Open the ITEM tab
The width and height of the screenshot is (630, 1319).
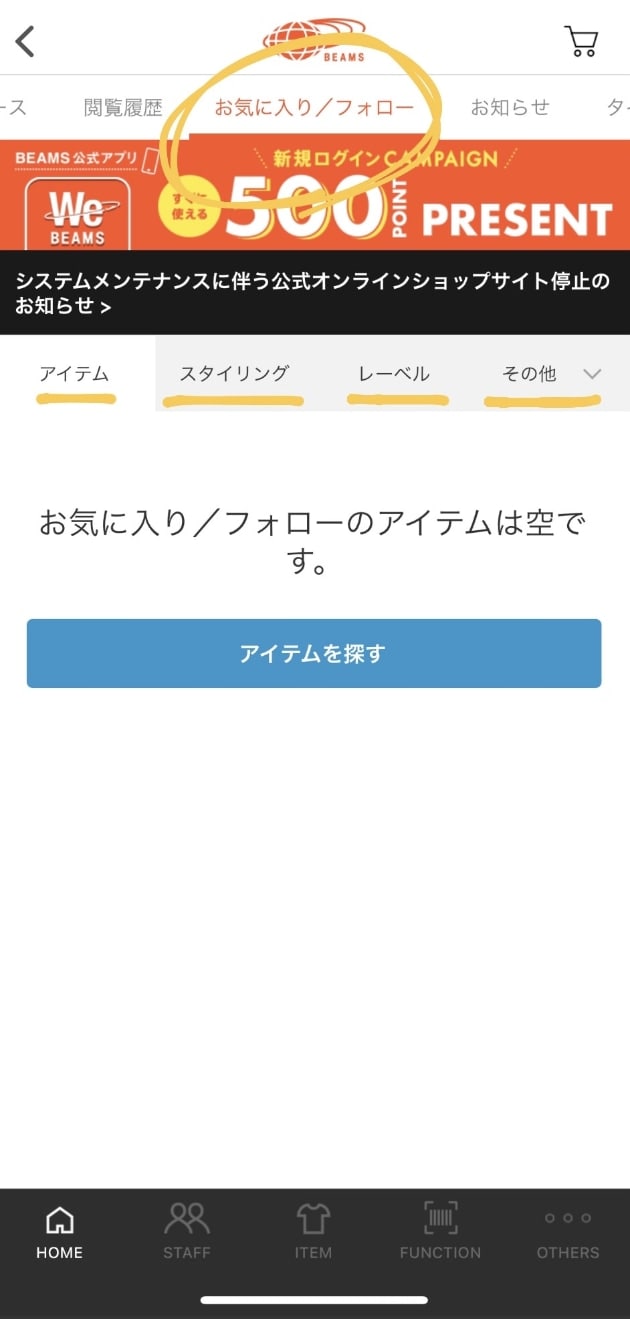tap(313, 1232)
